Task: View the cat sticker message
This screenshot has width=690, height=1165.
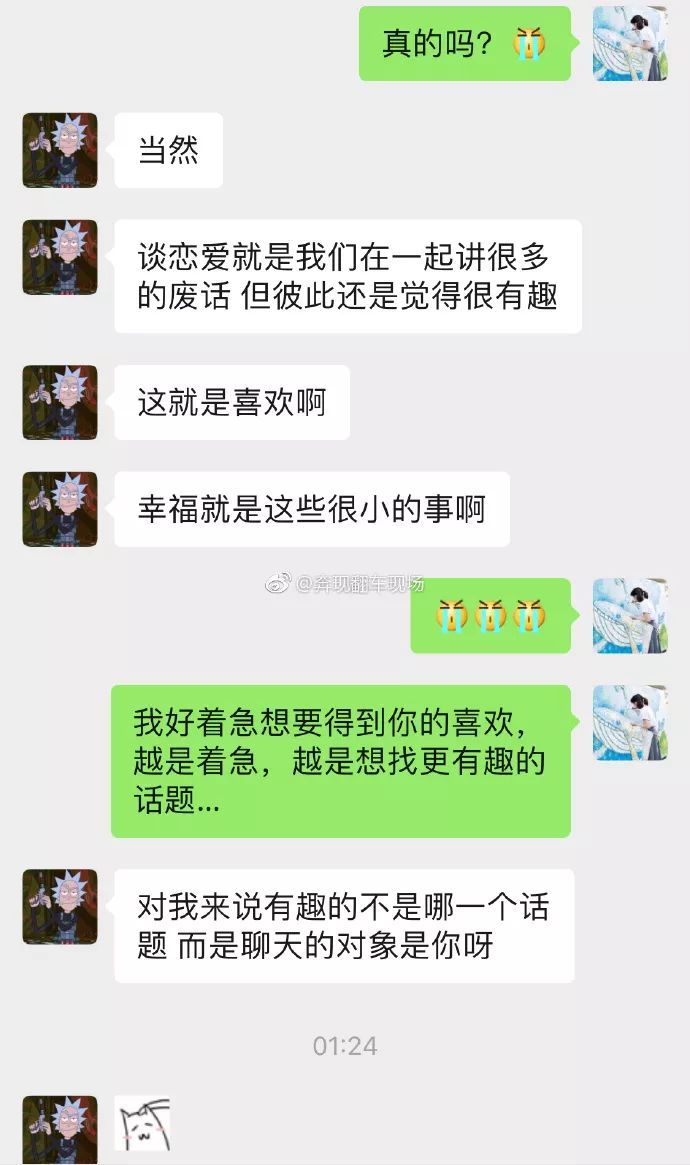Action: [x=142, y=1125]
